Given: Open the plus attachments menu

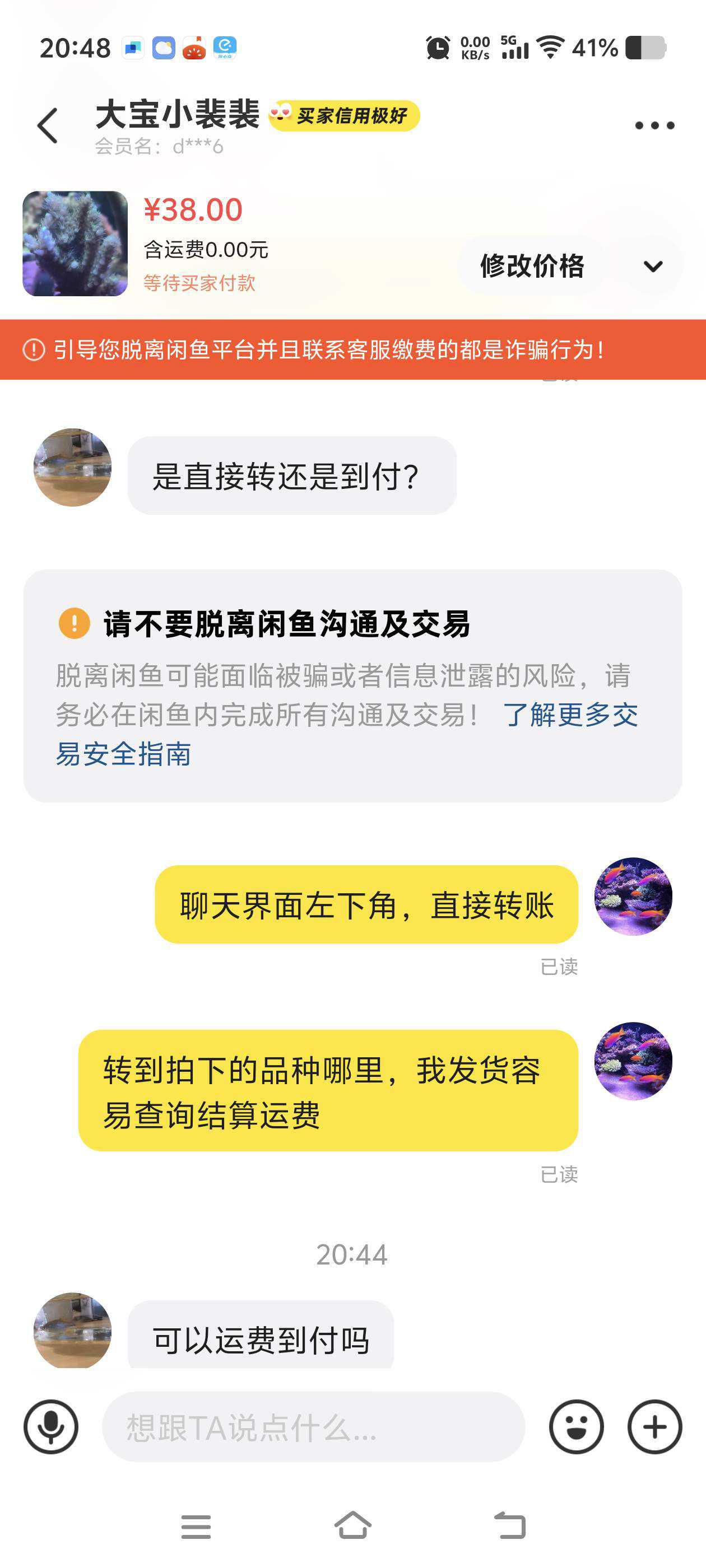Looking at the screenshot, I should pos(654,1426).
